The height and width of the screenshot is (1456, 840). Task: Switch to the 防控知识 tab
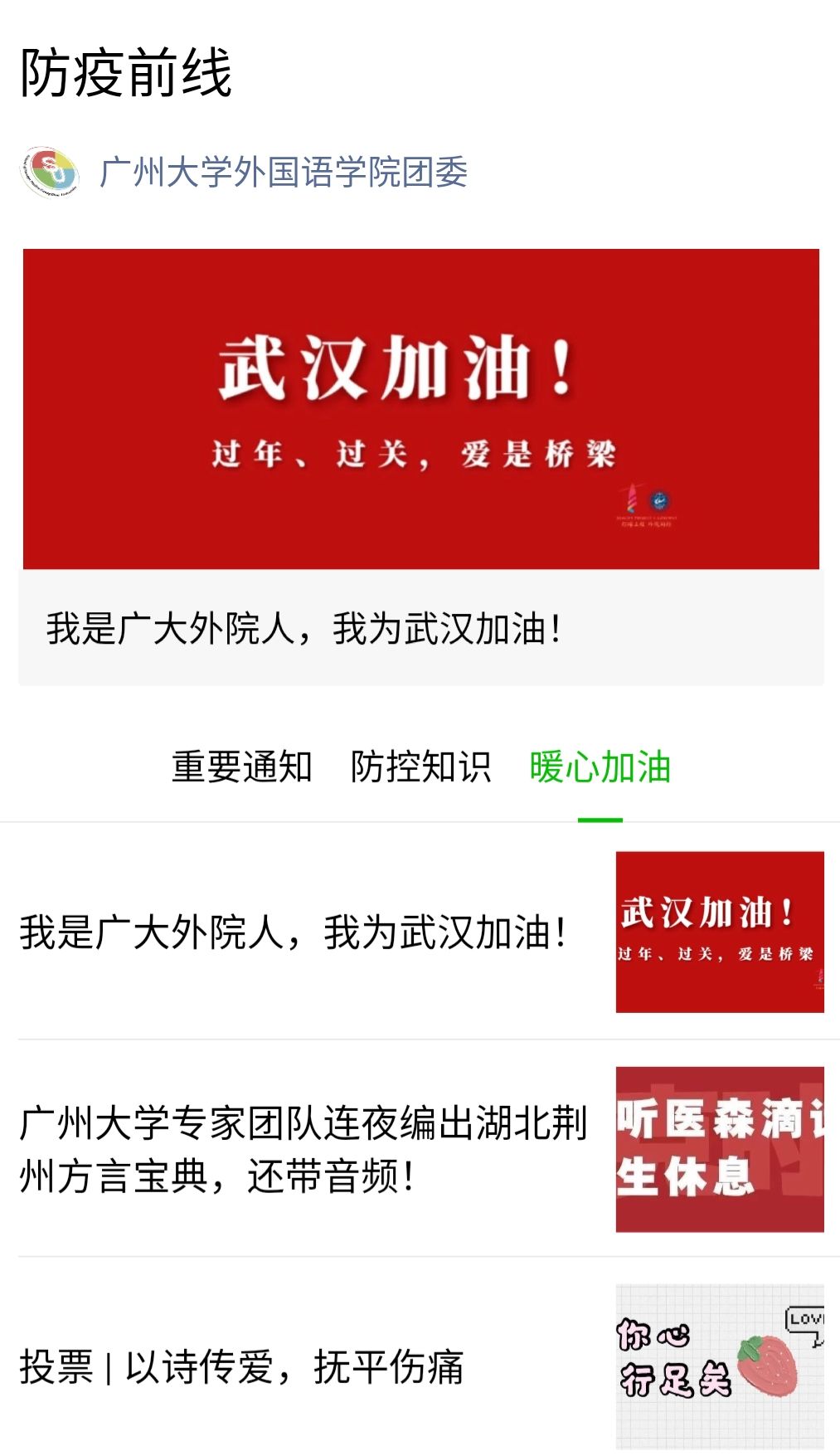(x=420, y=767)
